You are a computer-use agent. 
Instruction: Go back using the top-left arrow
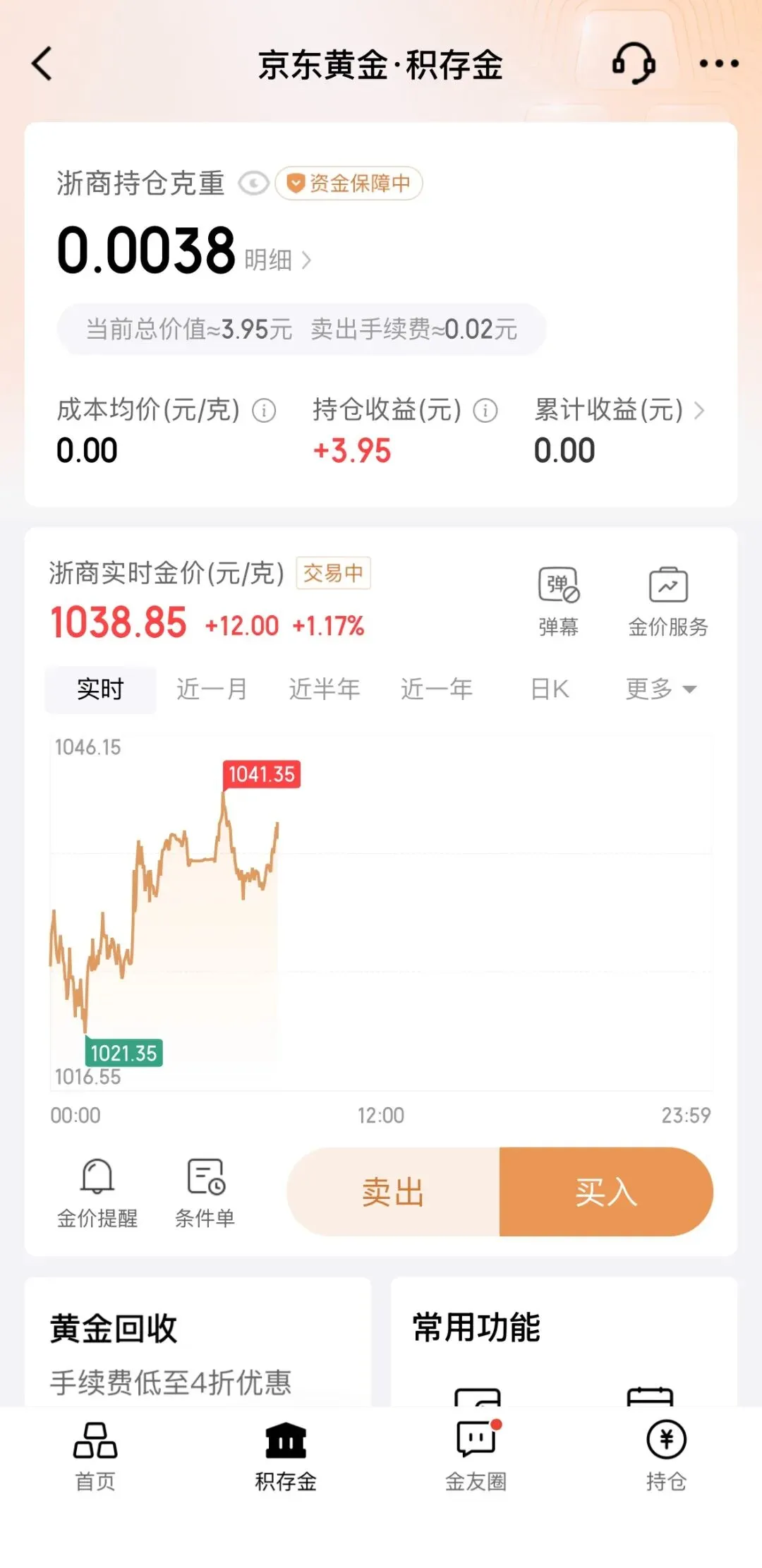(x=42, y=64)
